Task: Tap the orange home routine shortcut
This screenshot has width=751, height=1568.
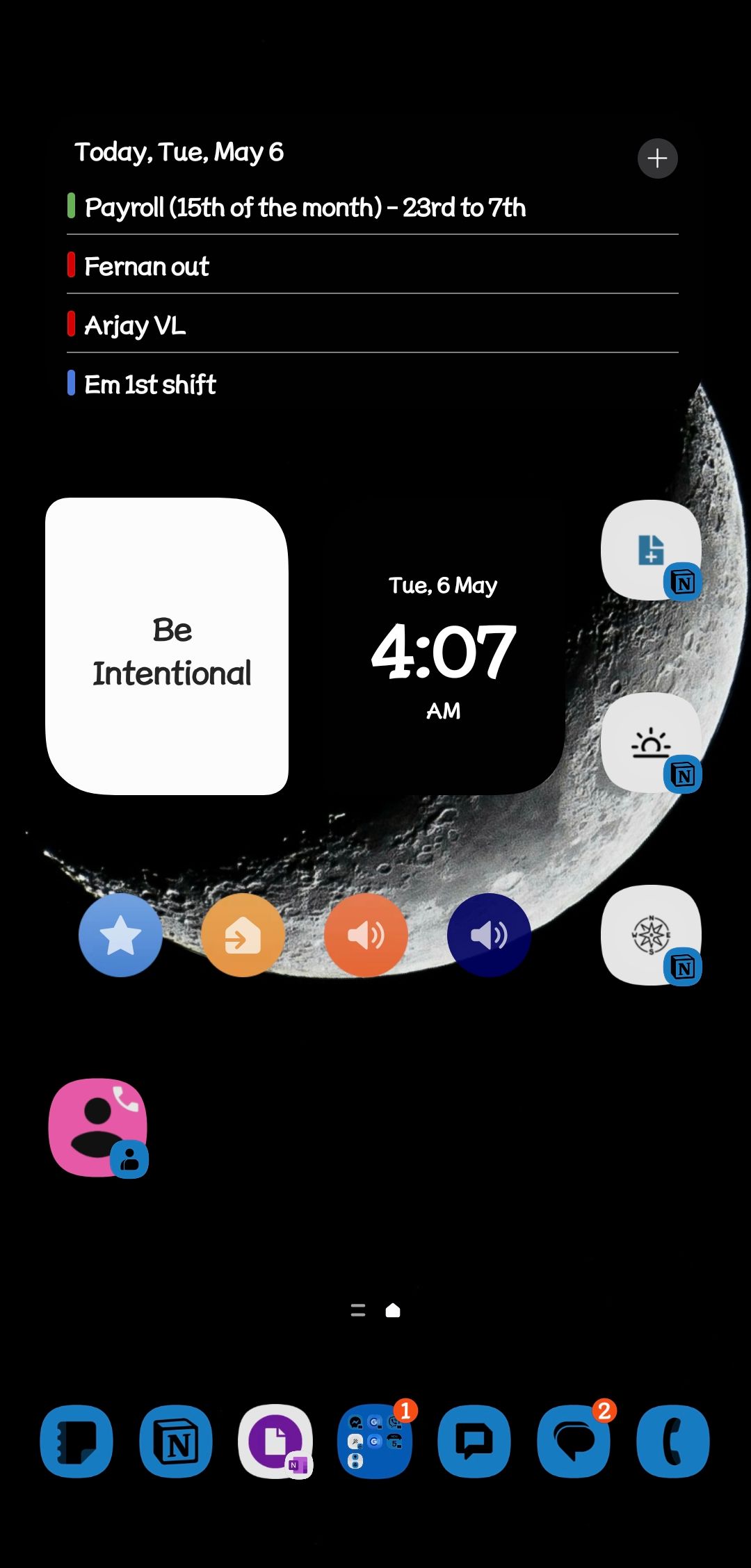Action: pyautogui.click(x=242, y=935)
